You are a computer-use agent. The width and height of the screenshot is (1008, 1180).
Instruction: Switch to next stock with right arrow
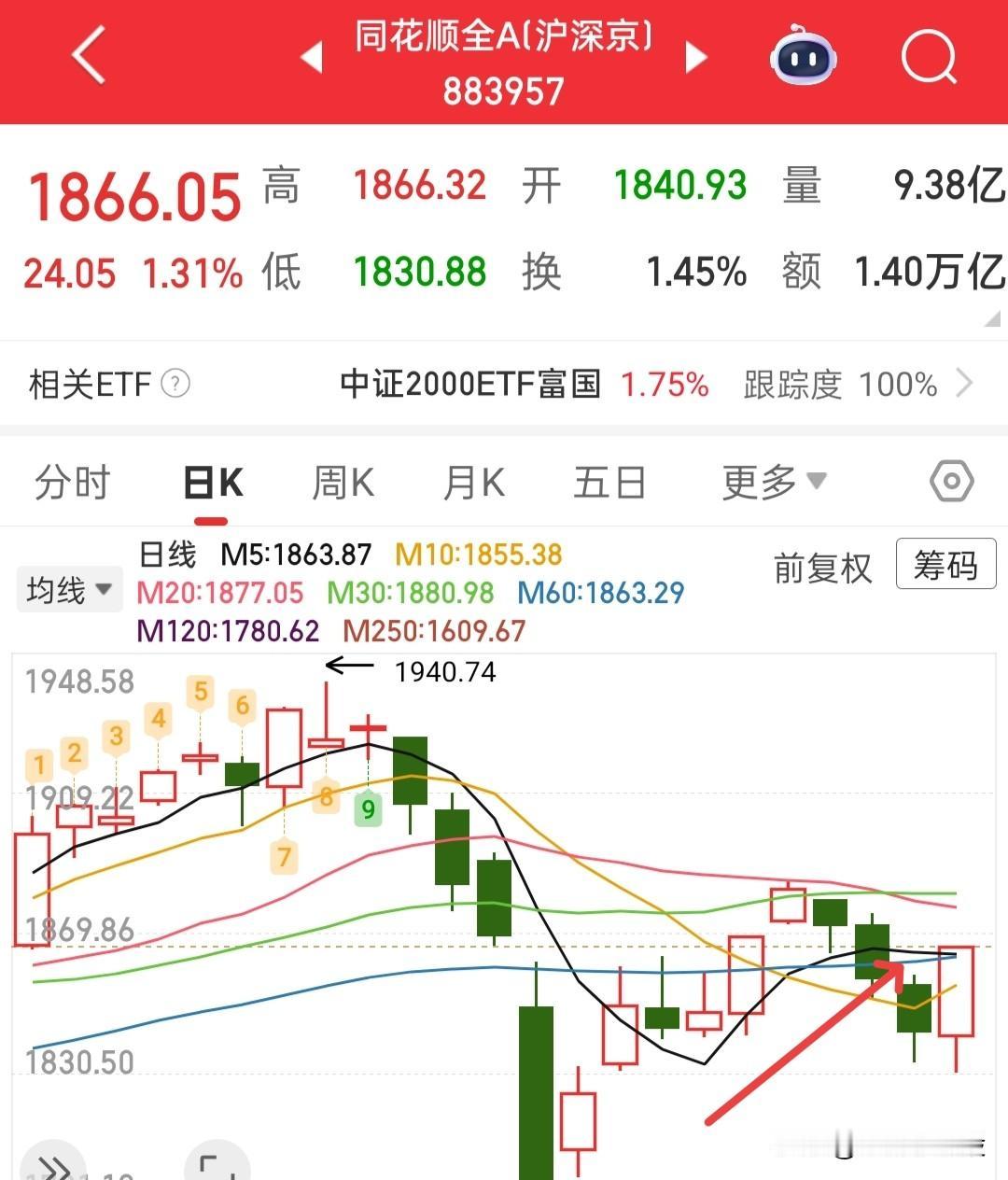click(696, 58)
